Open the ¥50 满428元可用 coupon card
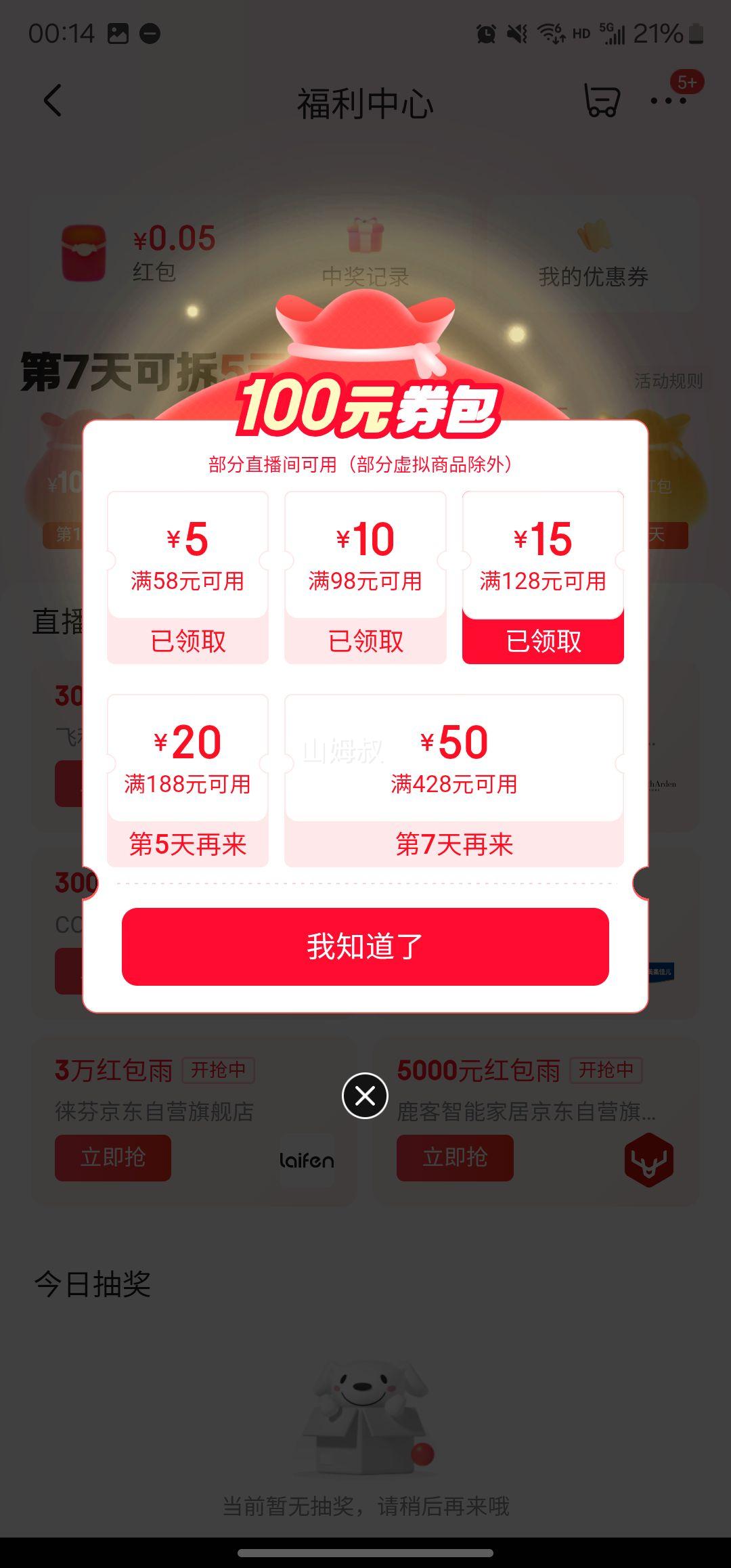Viewport: 731px width, 1568px height. (453, 780)
